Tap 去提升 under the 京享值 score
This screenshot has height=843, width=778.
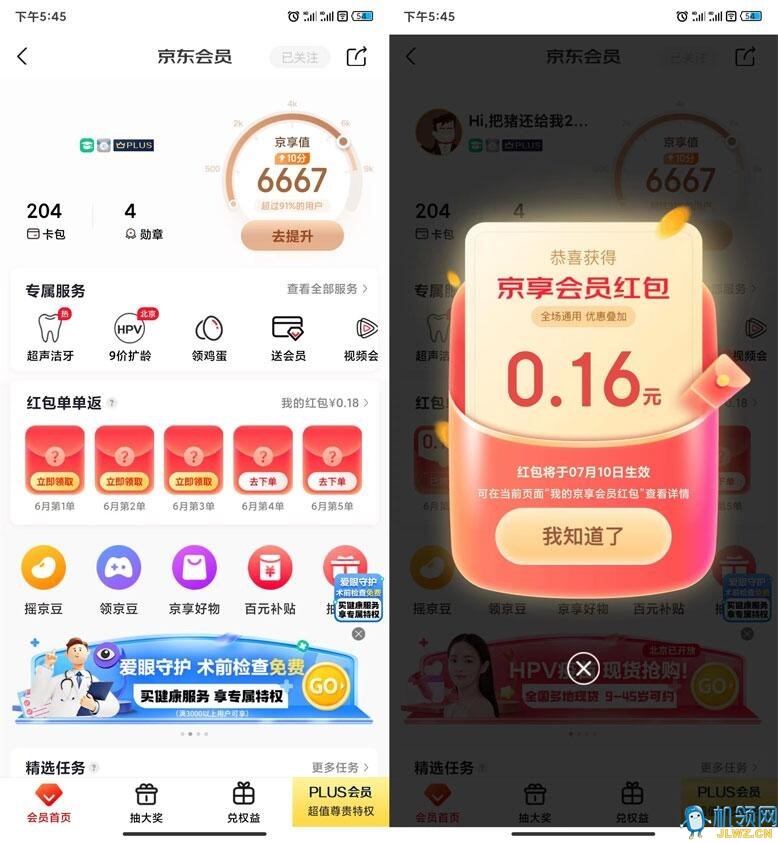point(292,236)
